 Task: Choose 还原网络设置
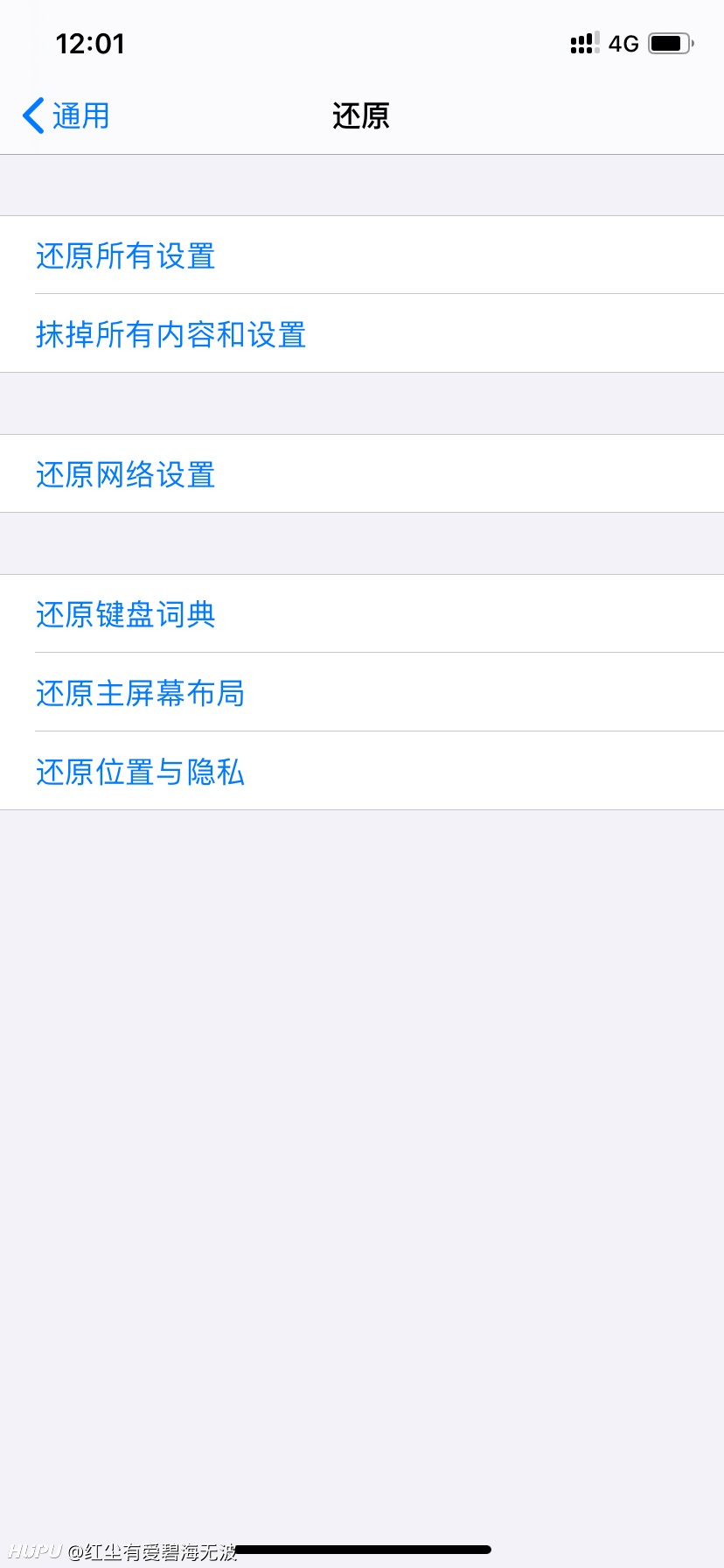tap(362, 473)
